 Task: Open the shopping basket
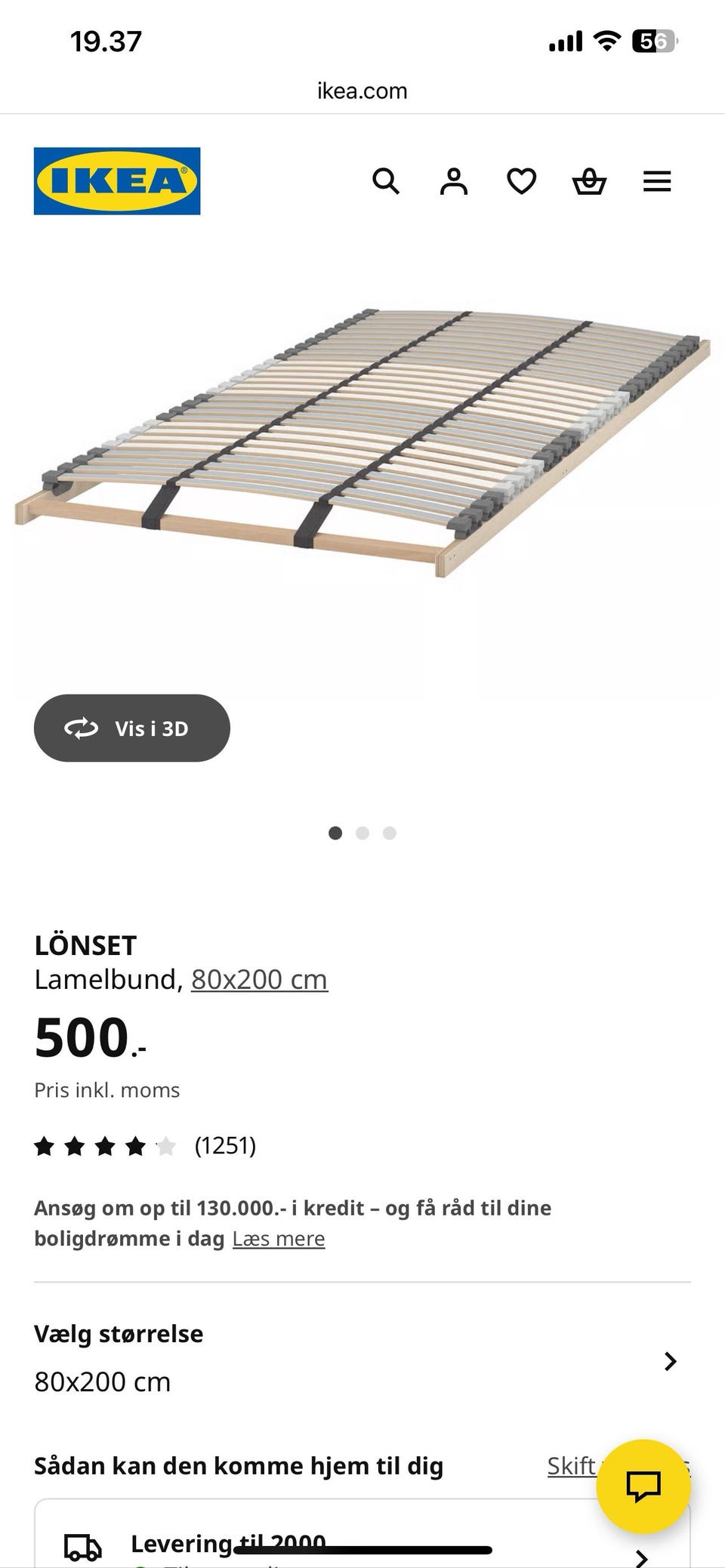(x=589, y=181)
